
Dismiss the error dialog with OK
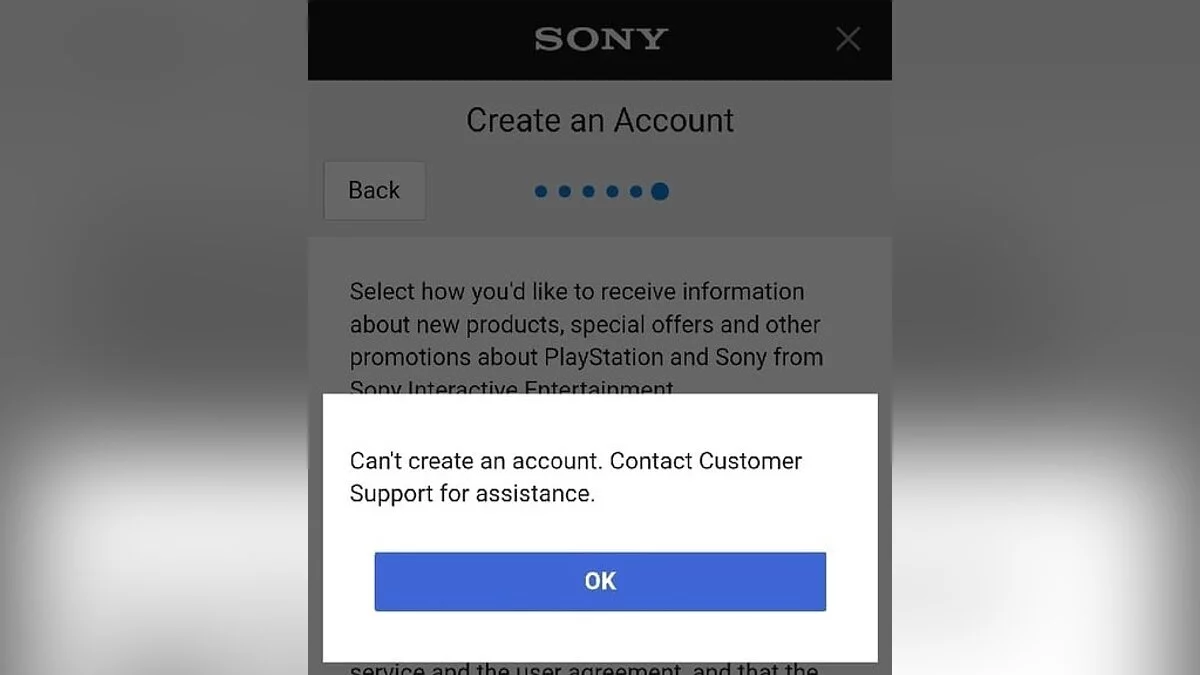tap(600, 581)
